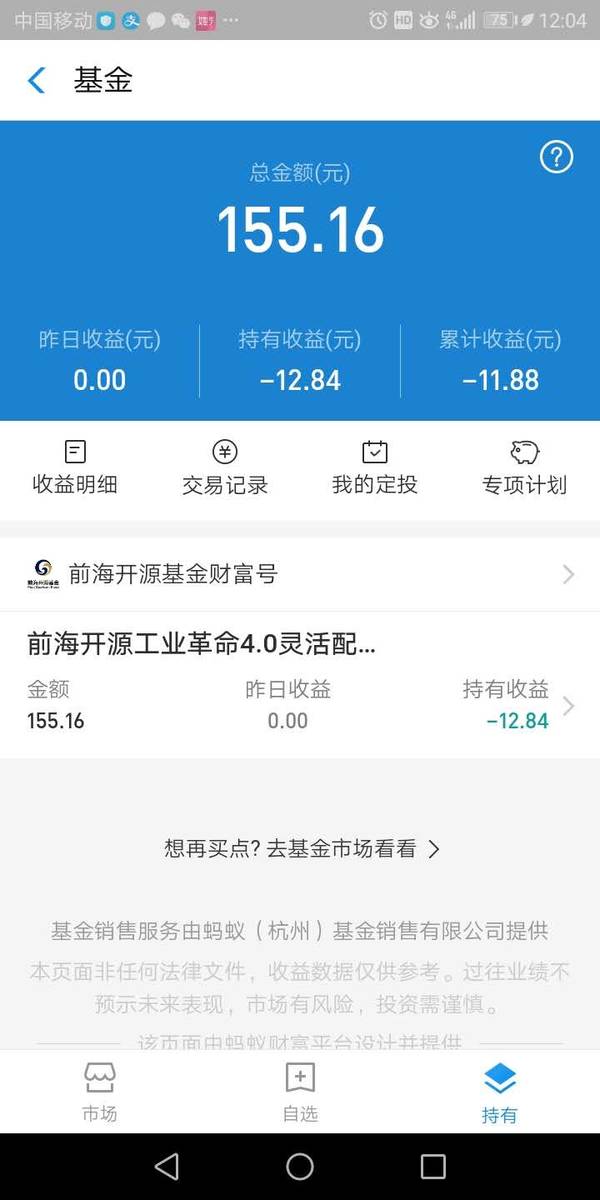Tap 去基金市场看看 link
Image resolution: width=600 pixels, height=1200 pixels.
click(x=302, y=849)
